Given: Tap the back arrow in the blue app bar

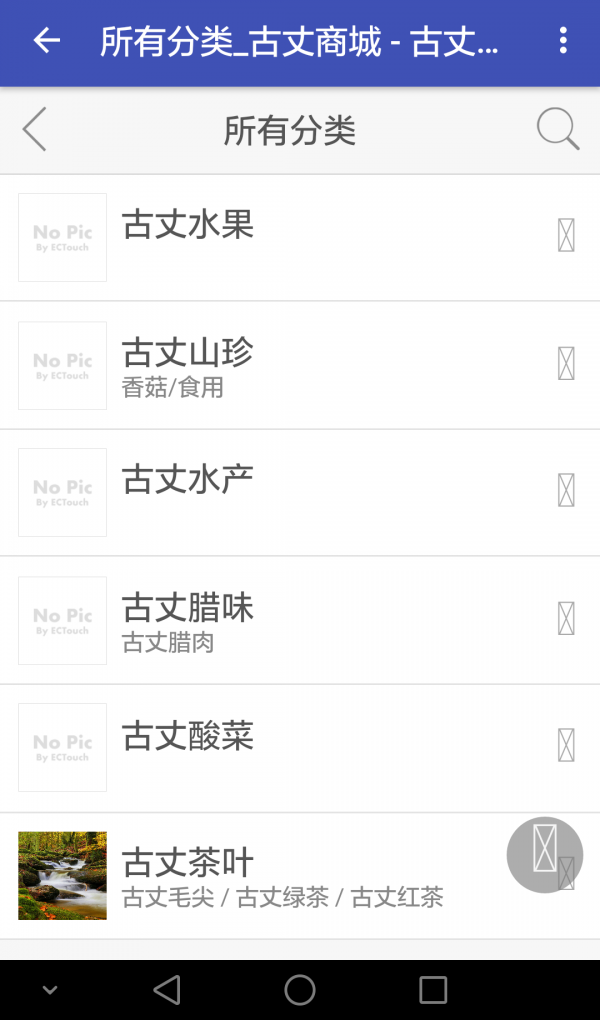Looking at the screenshot, I should (47, 41).
